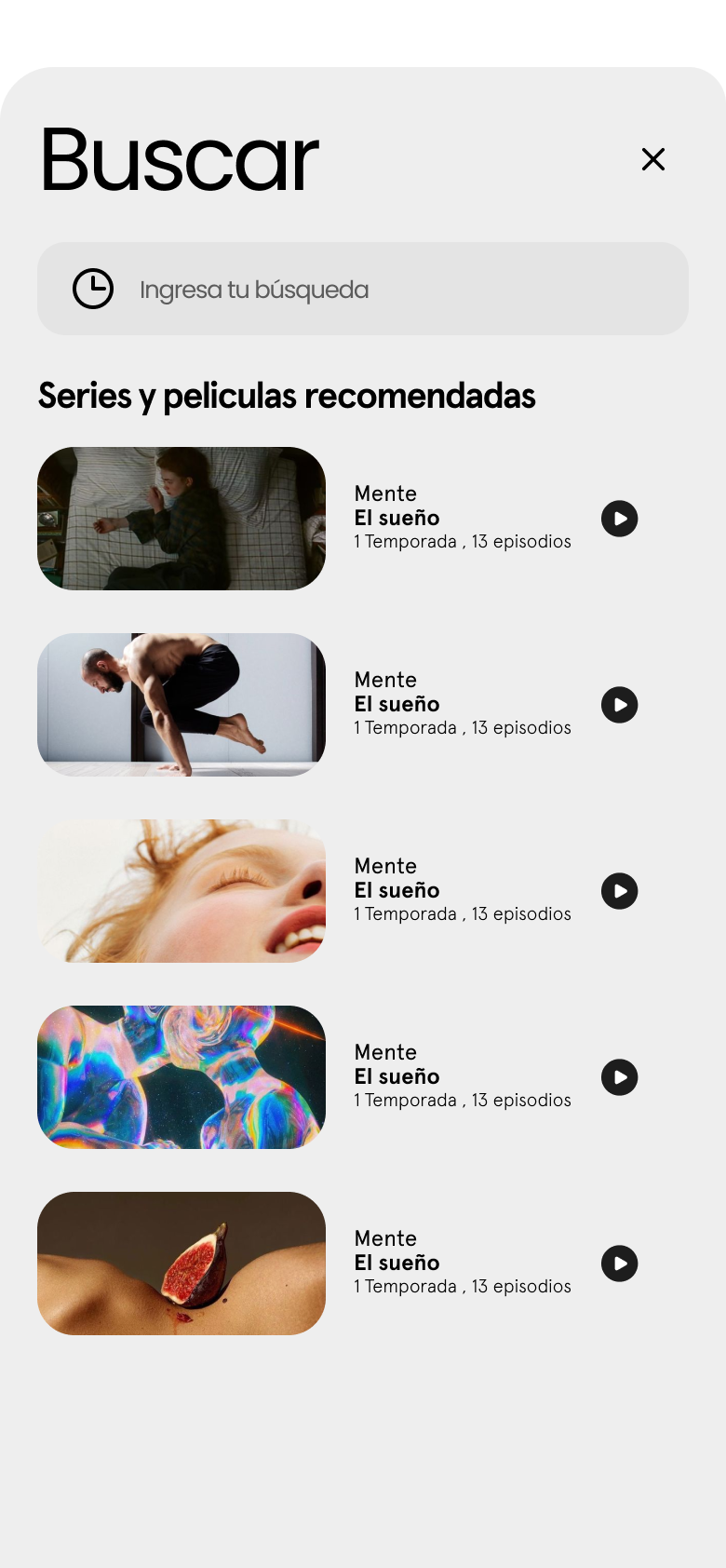Play the title with the fig image
Viewport: 726px width, 1568px height.
[x=620, y=1264]
